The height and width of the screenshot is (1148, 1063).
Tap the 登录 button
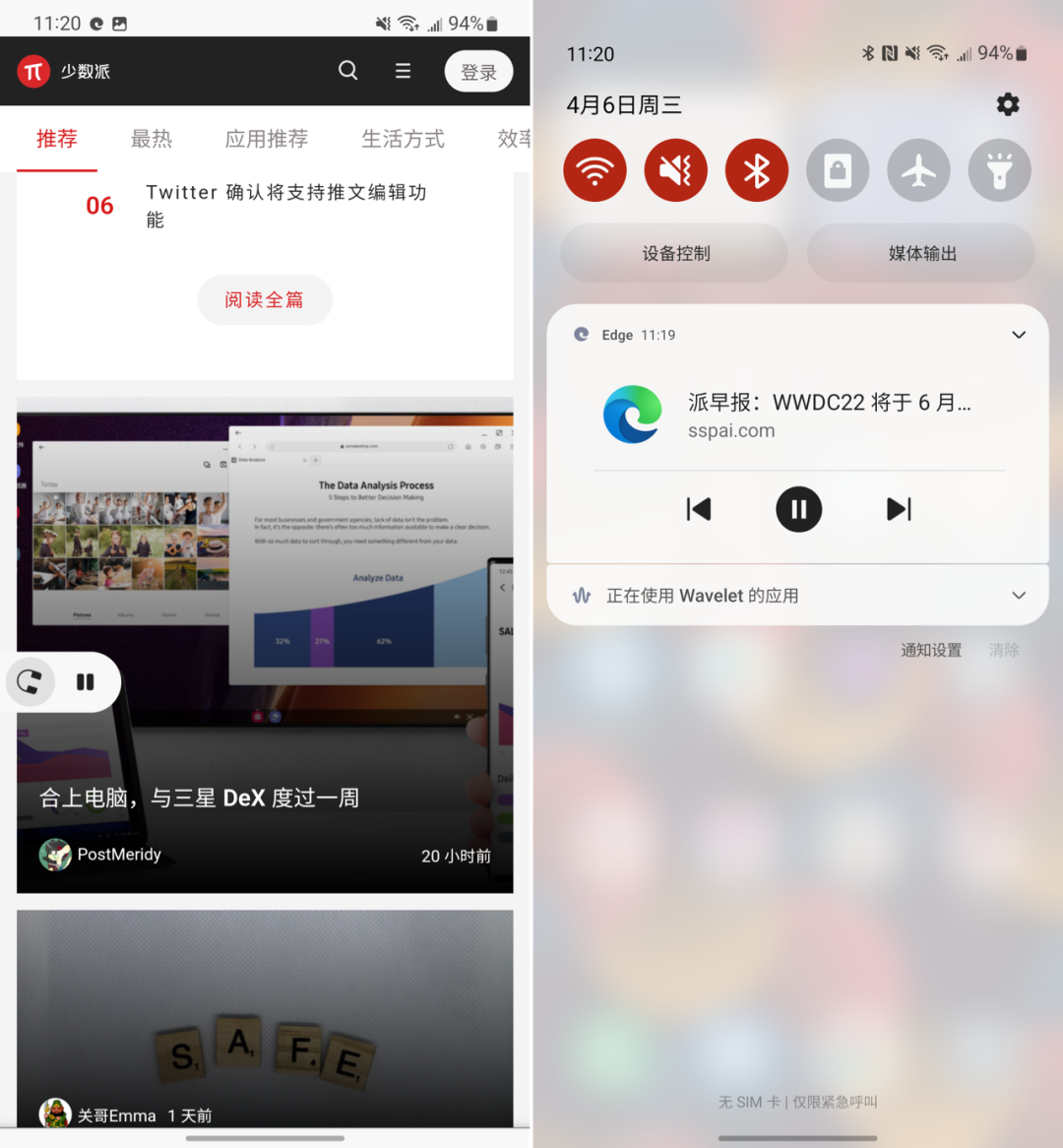(478, 72)
